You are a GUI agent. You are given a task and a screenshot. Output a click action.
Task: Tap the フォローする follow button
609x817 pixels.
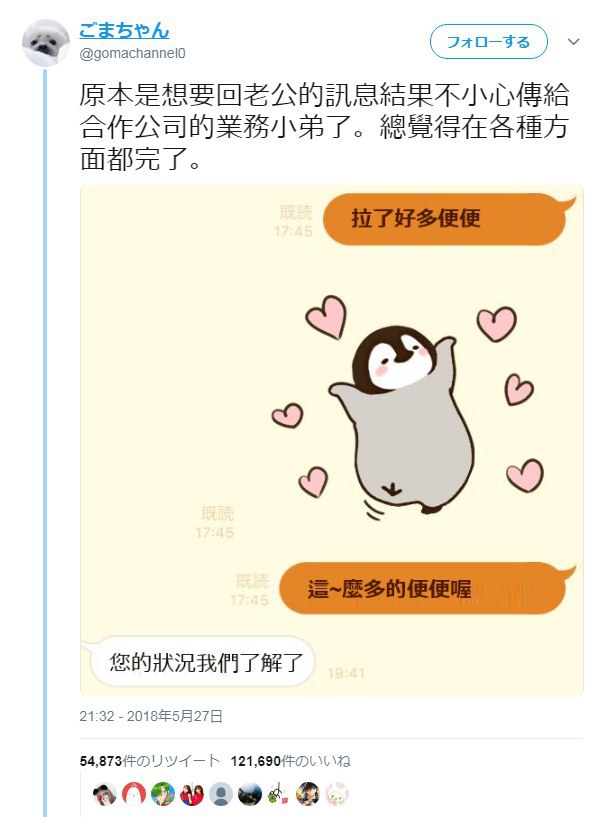tap(489, 41)
